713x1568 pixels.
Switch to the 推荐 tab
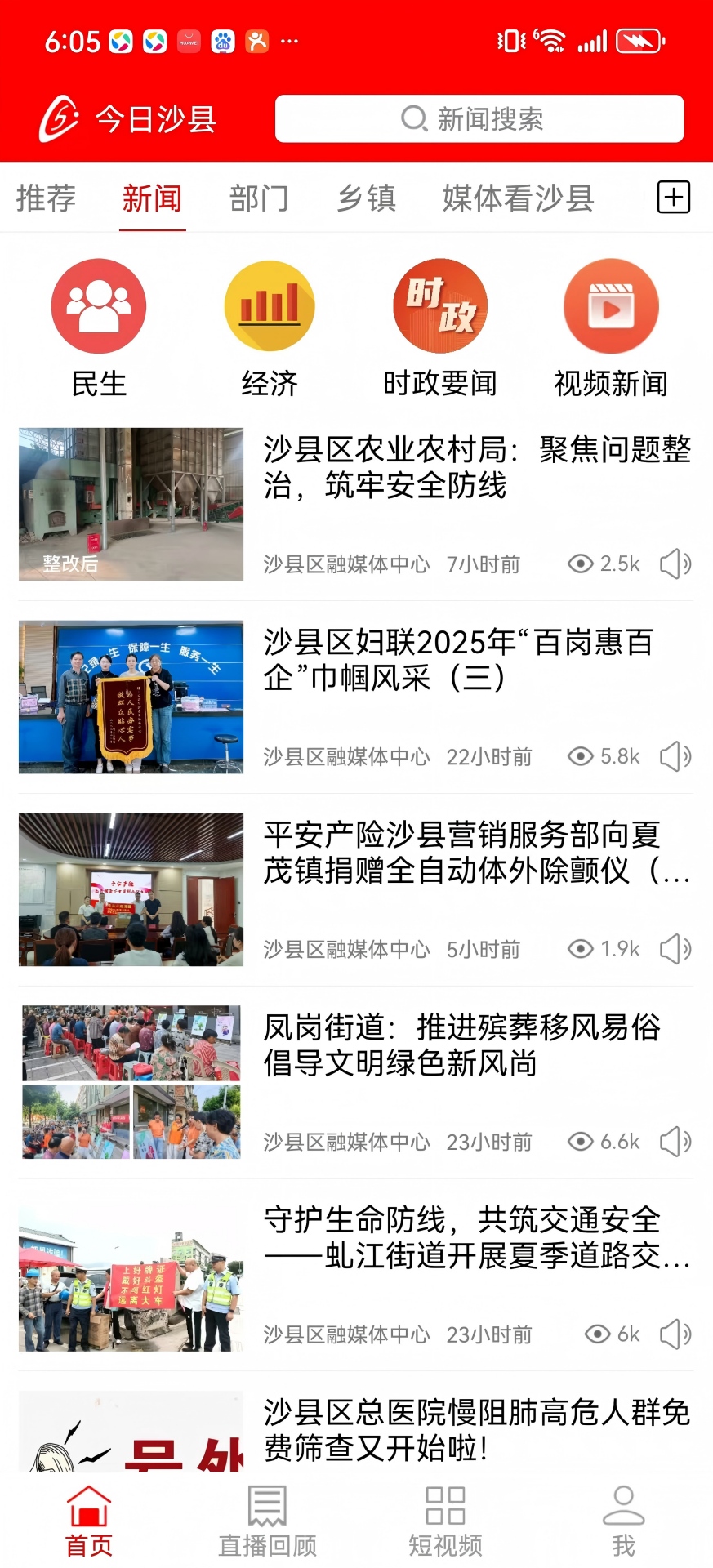(46, 198)
